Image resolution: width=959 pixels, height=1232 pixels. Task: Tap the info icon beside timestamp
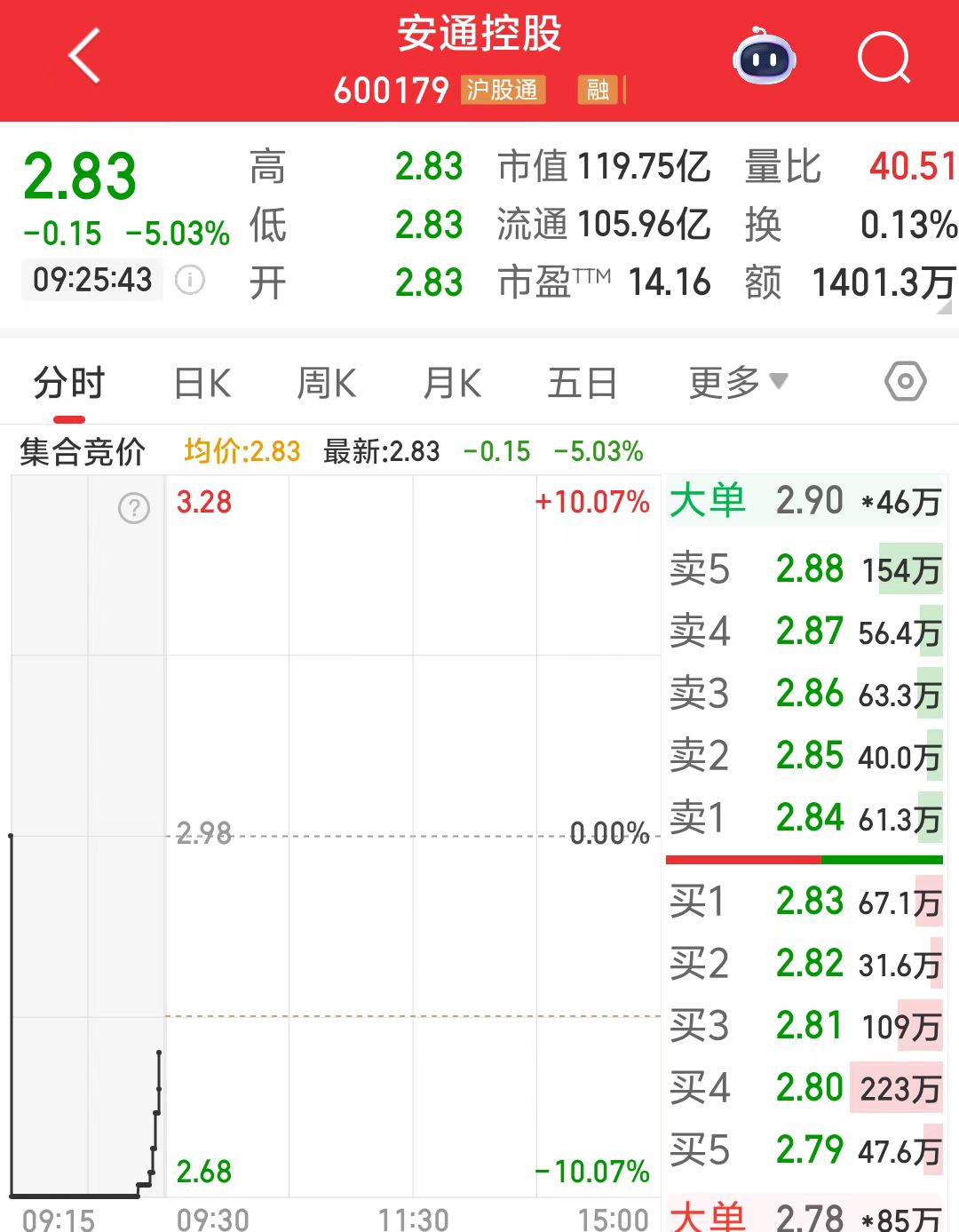190,281
